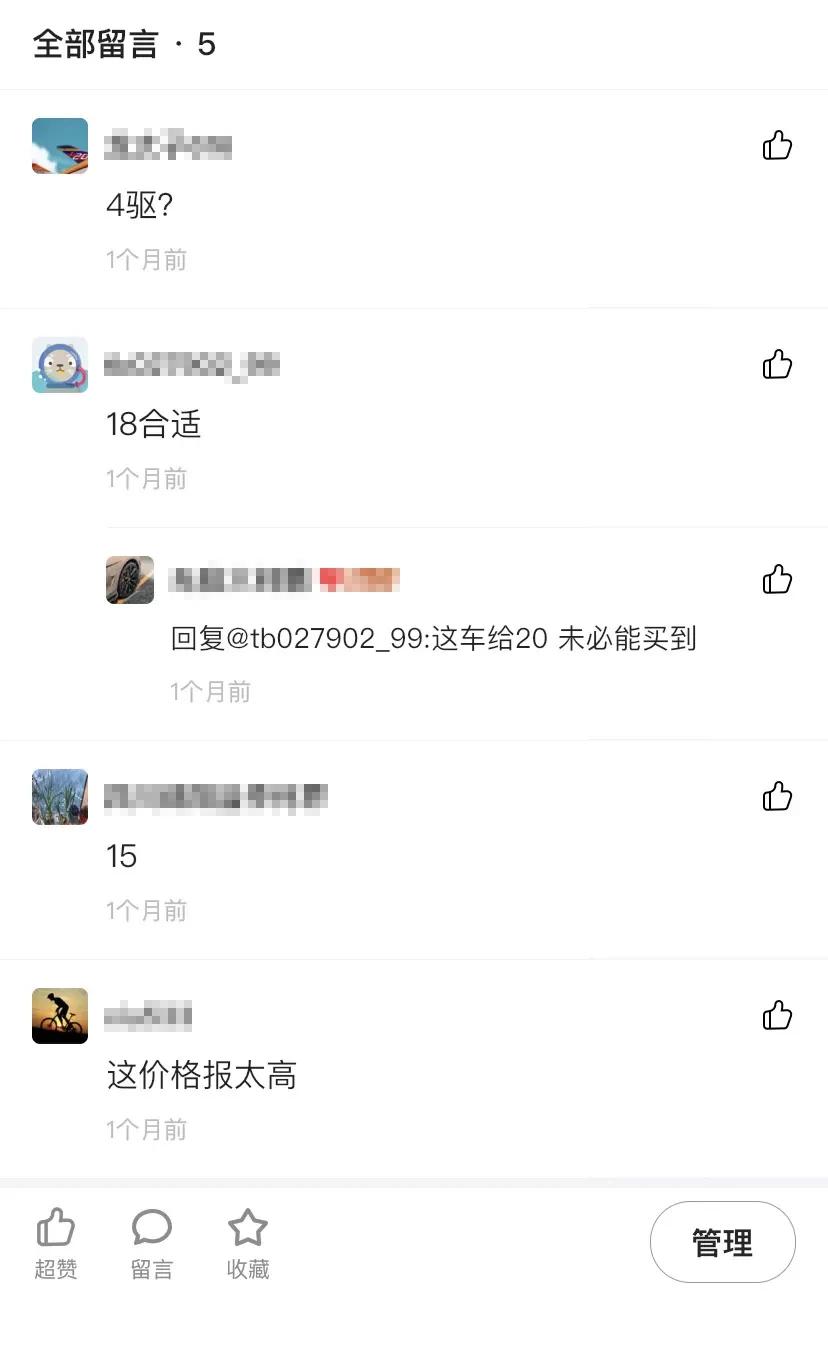Screen dimensions: 828x1364
Task: Tap the comment text "4驱?" to reply
Action: [x=136, y=206]
